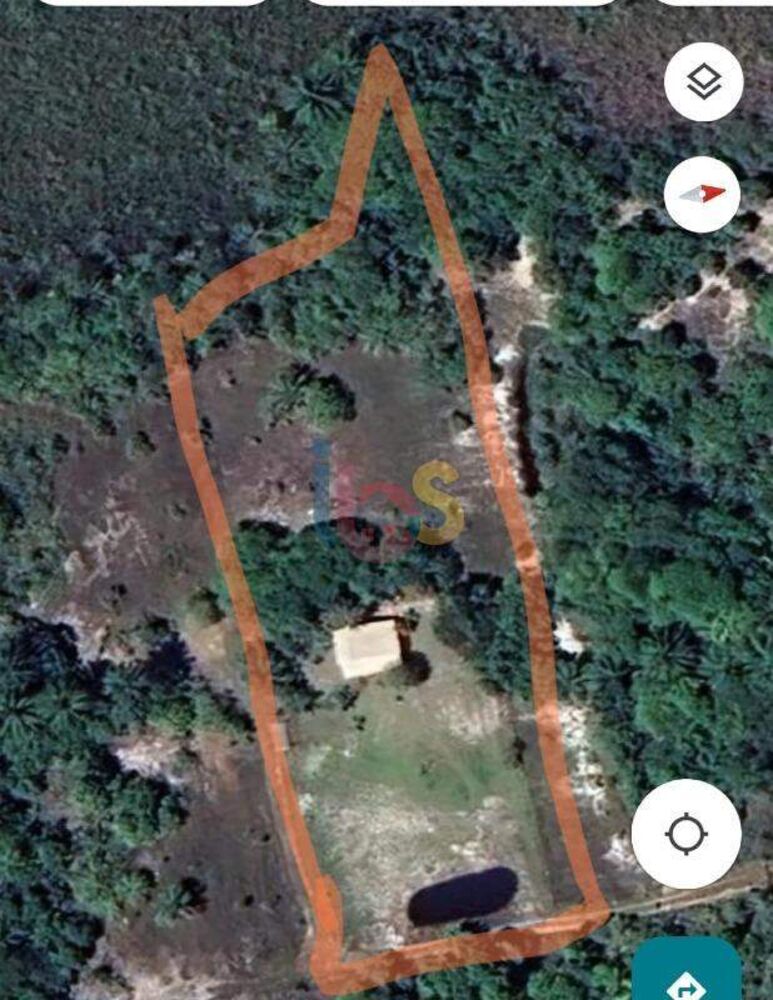
Task: Open the map layers selector
Action: [x=703, y=82]
